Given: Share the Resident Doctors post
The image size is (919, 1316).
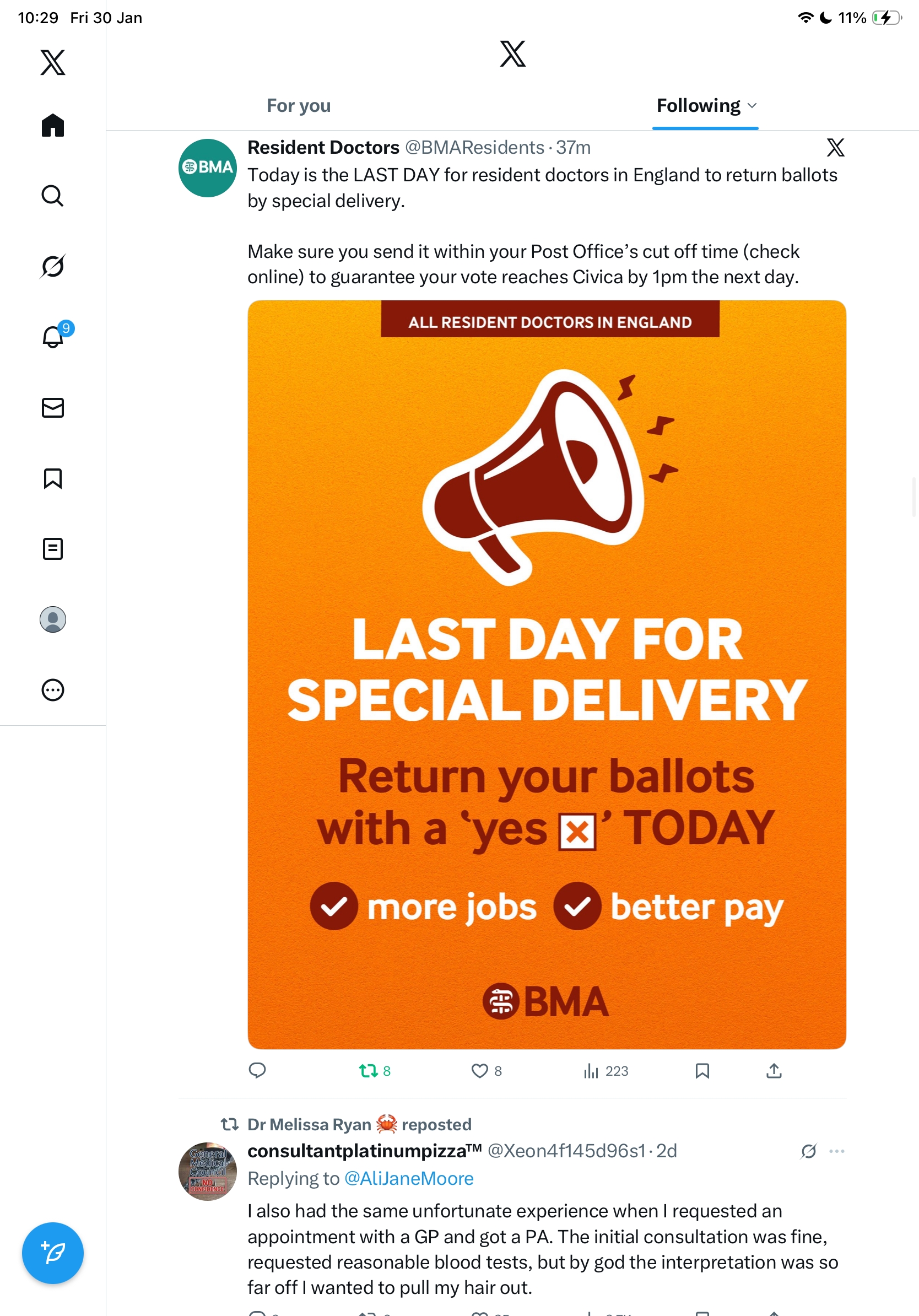Looking at the screenshot, I should [x=774, y=1070].
